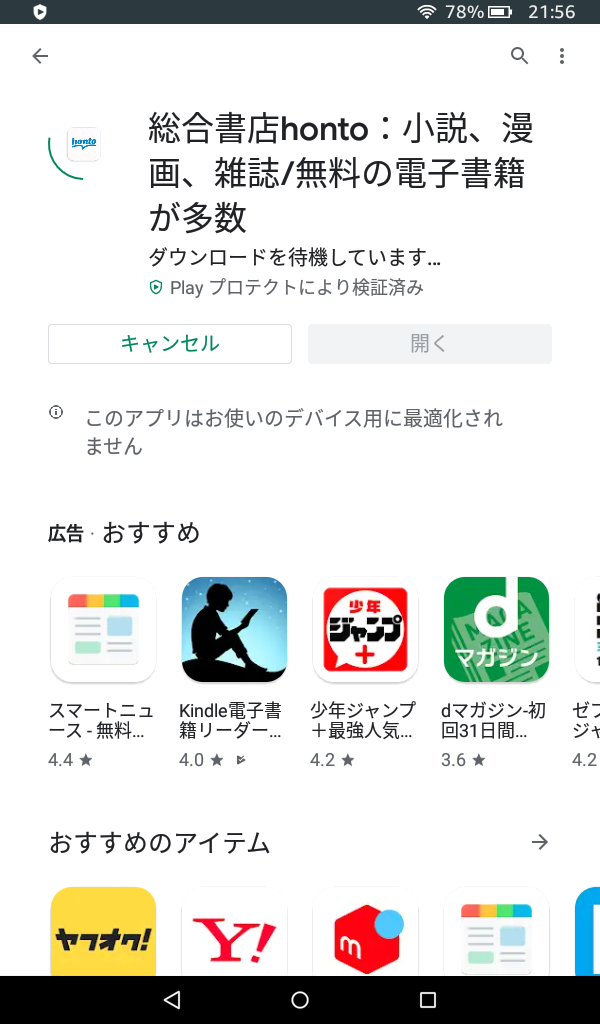Viewport: 600px width, 1024px height.
Task: Tap the system home button
Action: pos(300,1000)
